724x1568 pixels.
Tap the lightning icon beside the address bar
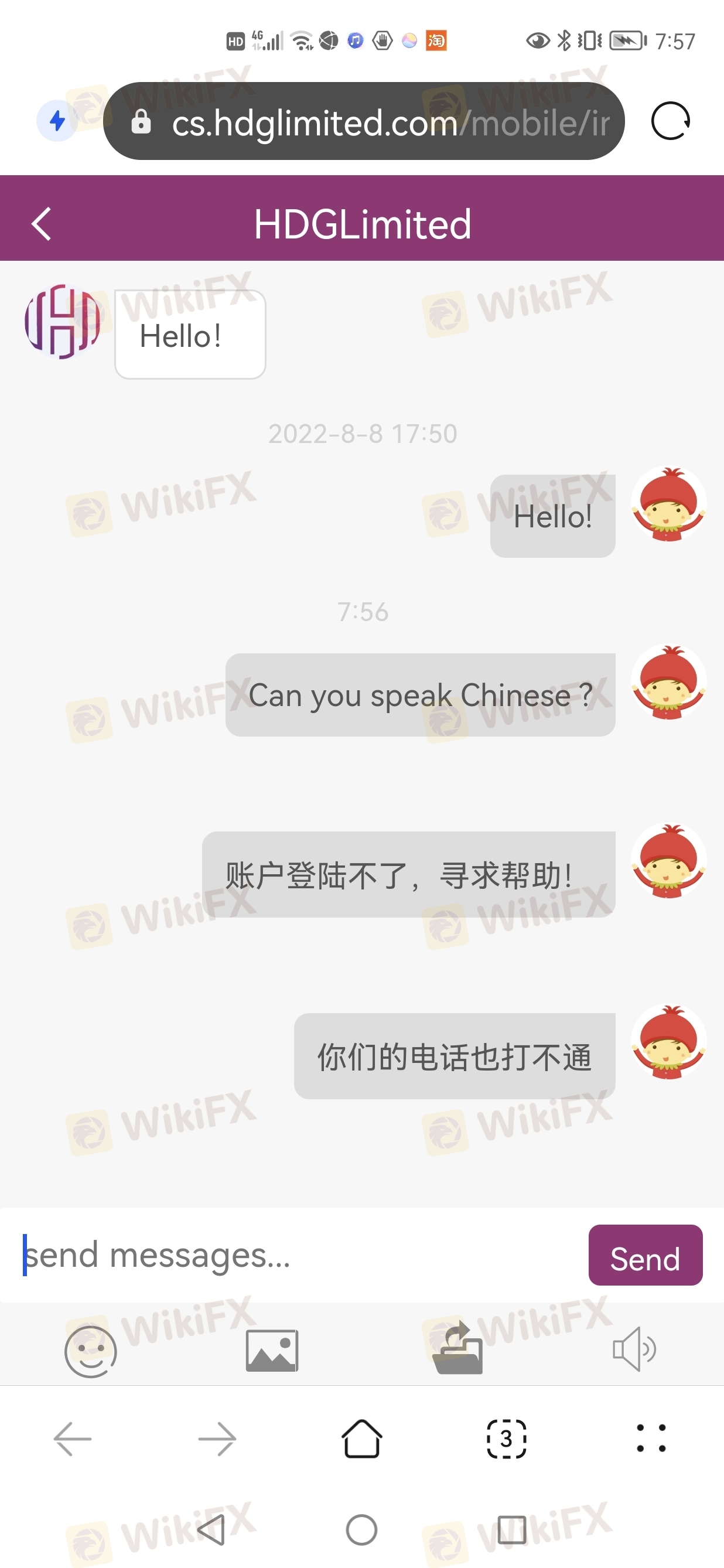57,121
